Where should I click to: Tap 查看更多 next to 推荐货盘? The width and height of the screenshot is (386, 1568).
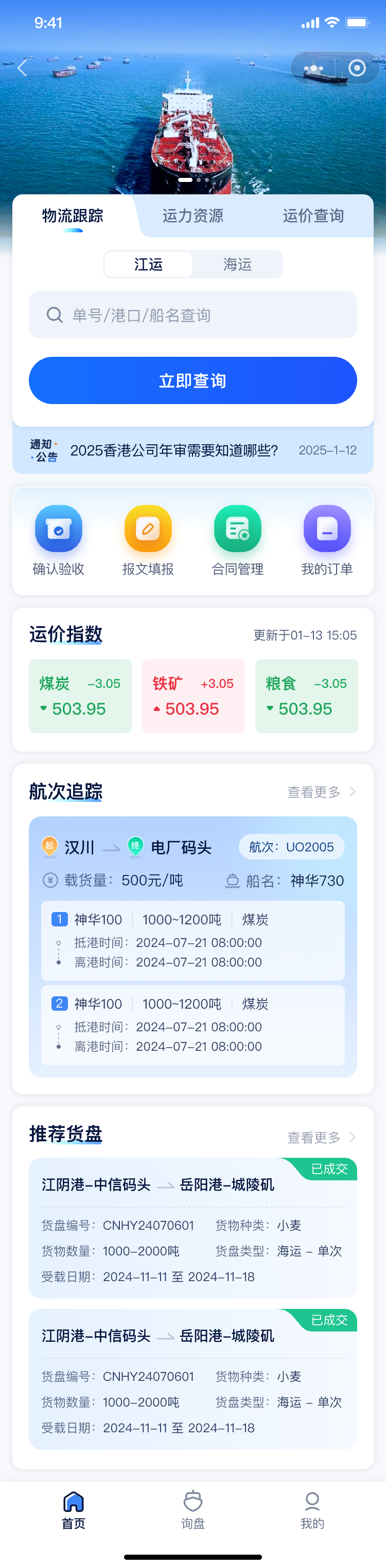321,1137
